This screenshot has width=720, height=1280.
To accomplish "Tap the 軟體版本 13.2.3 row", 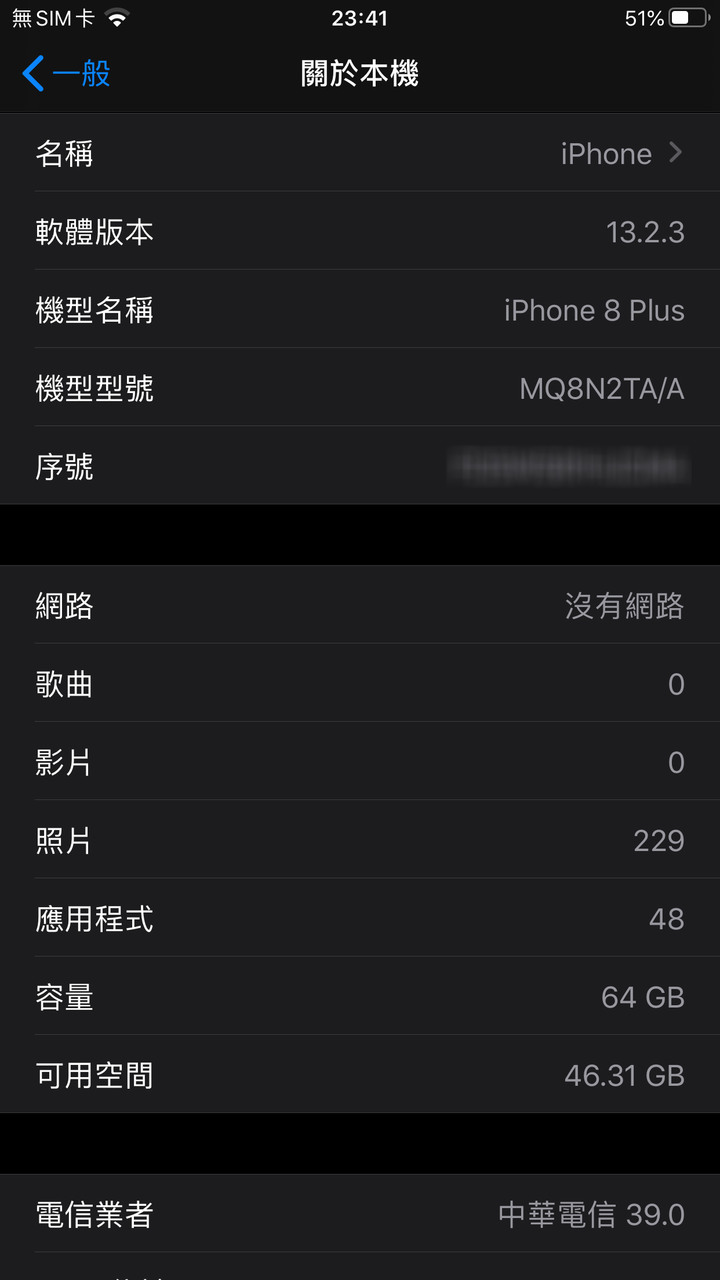I will (360, 231).
